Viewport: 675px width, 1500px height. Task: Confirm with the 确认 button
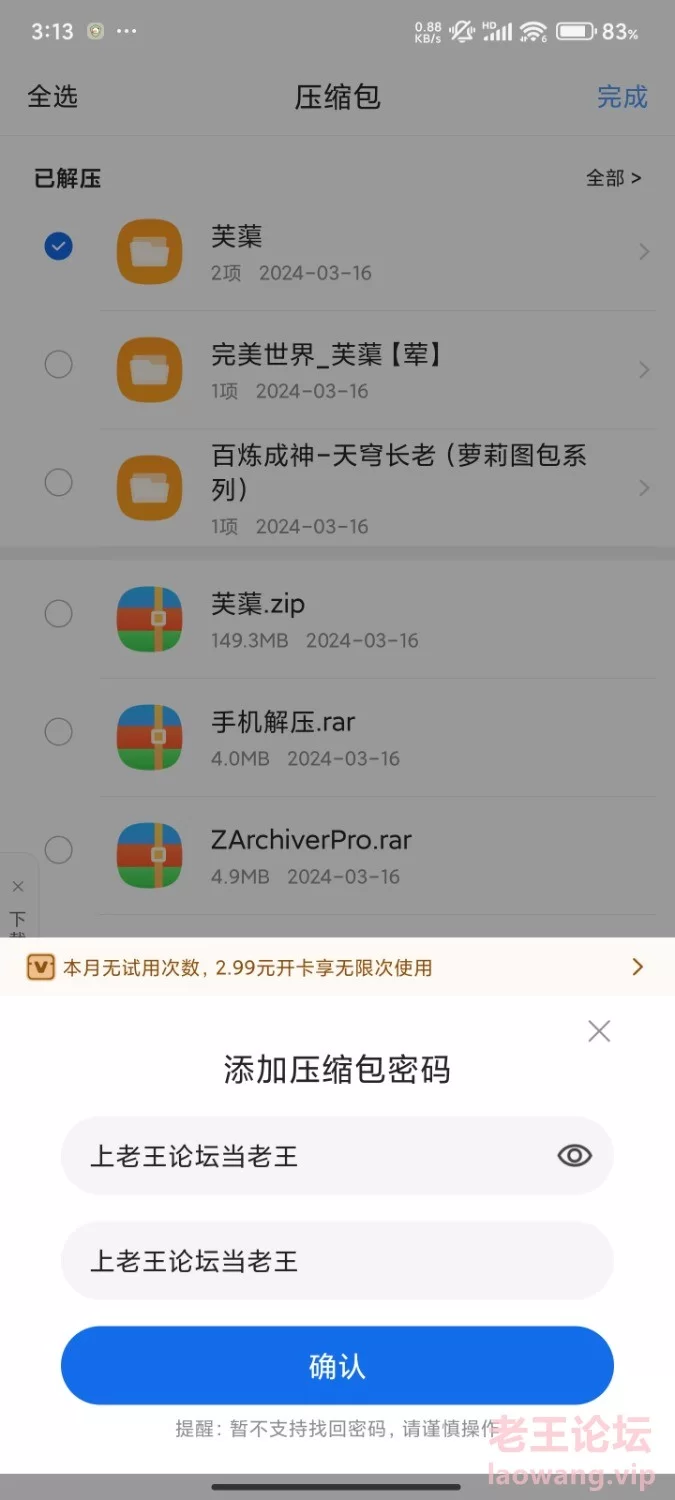pyautogui.click(x=337, y=1366)
